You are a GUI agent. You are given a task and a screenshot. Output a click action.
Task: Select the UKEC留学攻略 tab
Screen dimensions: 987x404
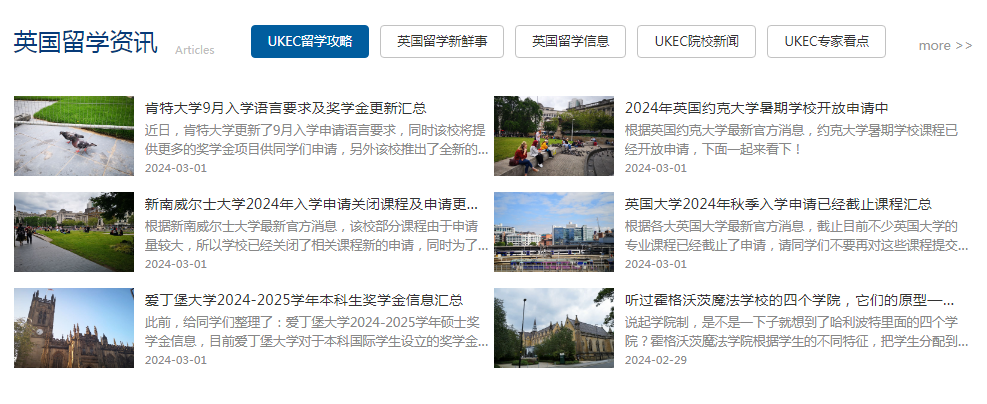click(x=309, y=42)
